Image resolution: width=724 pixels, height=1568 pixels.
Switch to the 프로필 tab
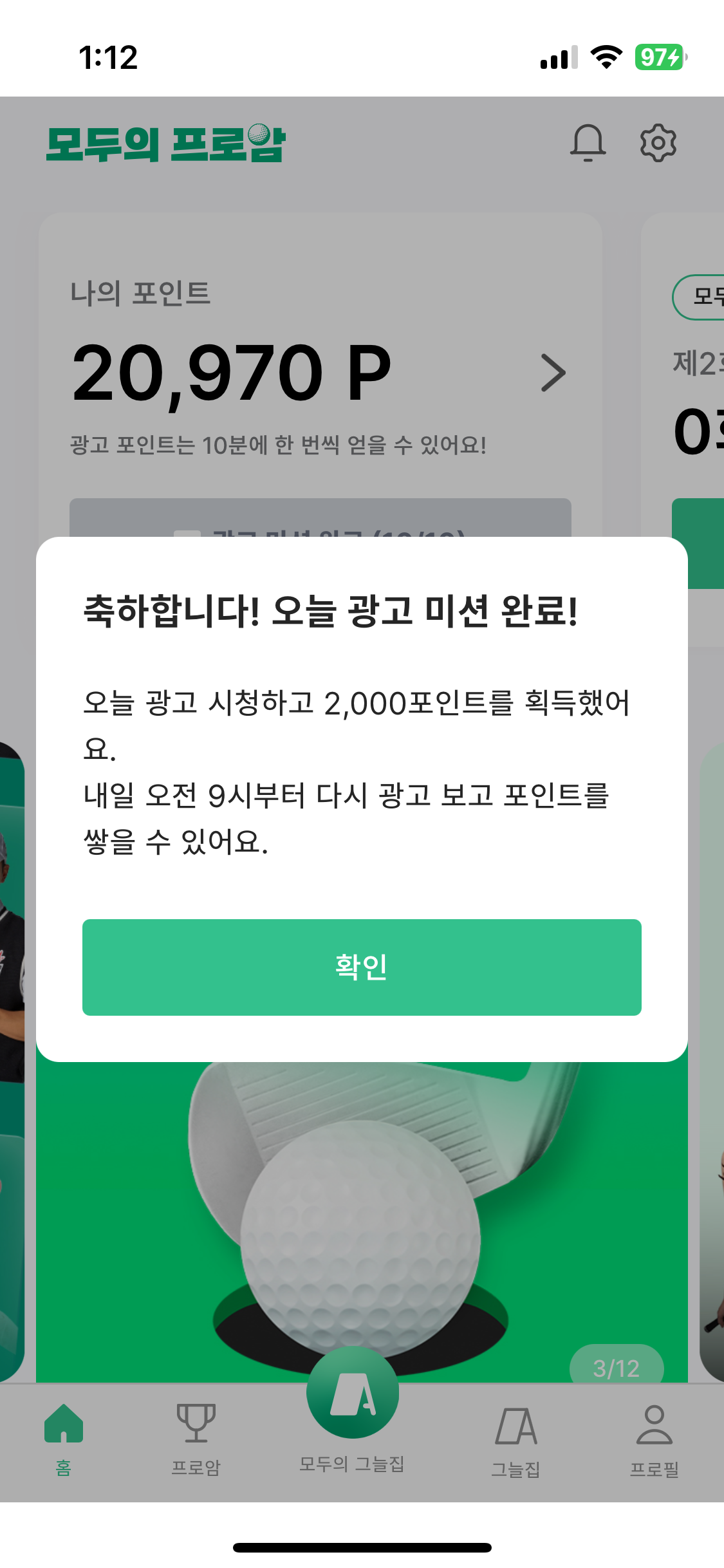point(654,1439)
